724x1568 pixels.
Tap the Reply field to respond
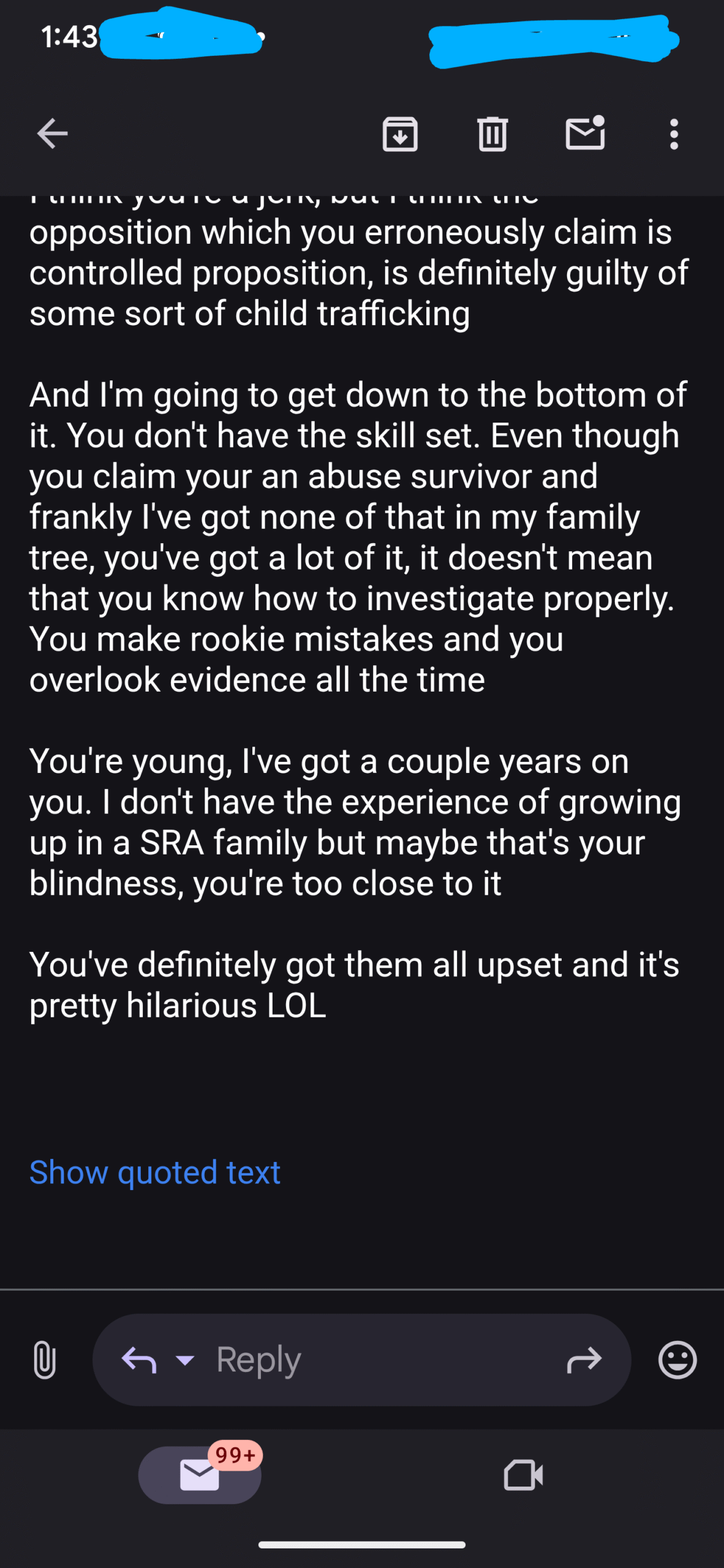click(361, 1360)
